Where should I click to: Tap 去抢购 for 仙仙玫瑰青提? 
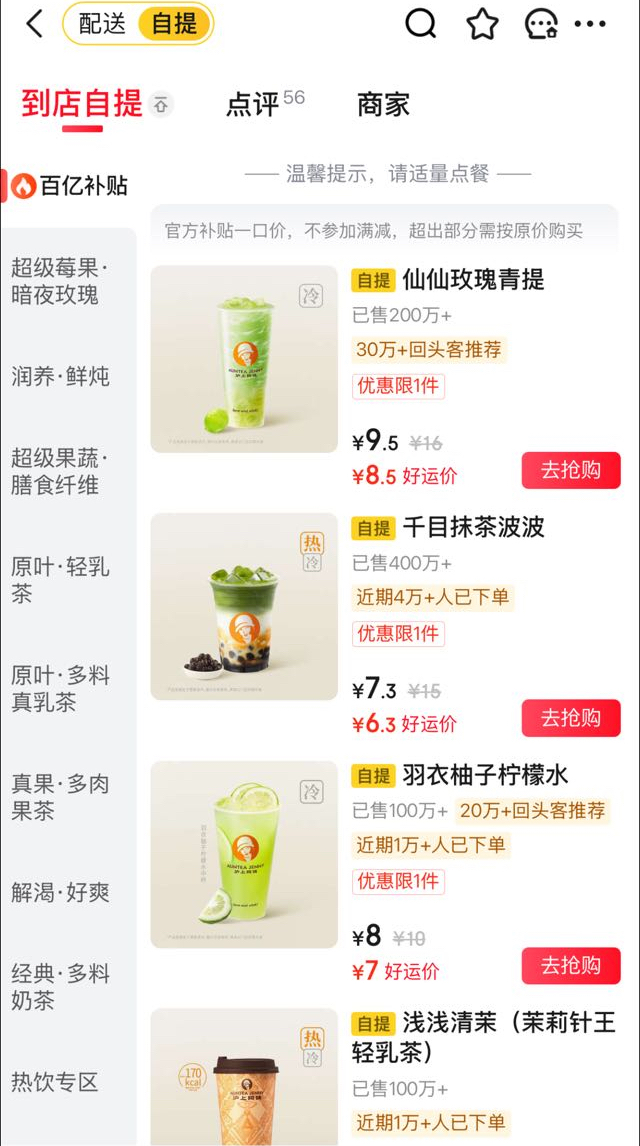point(570,470)
